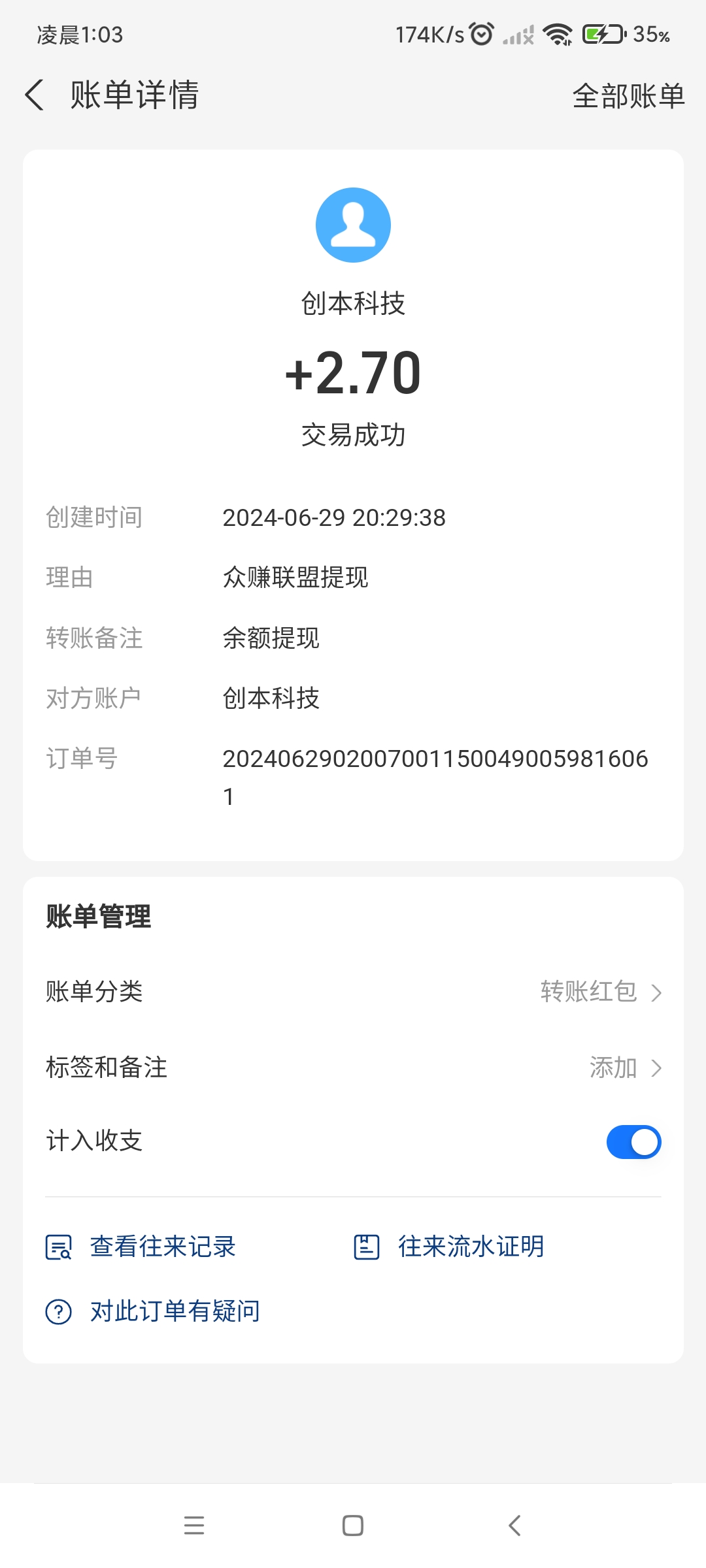Open 往来流水证明

point(449,1247)
